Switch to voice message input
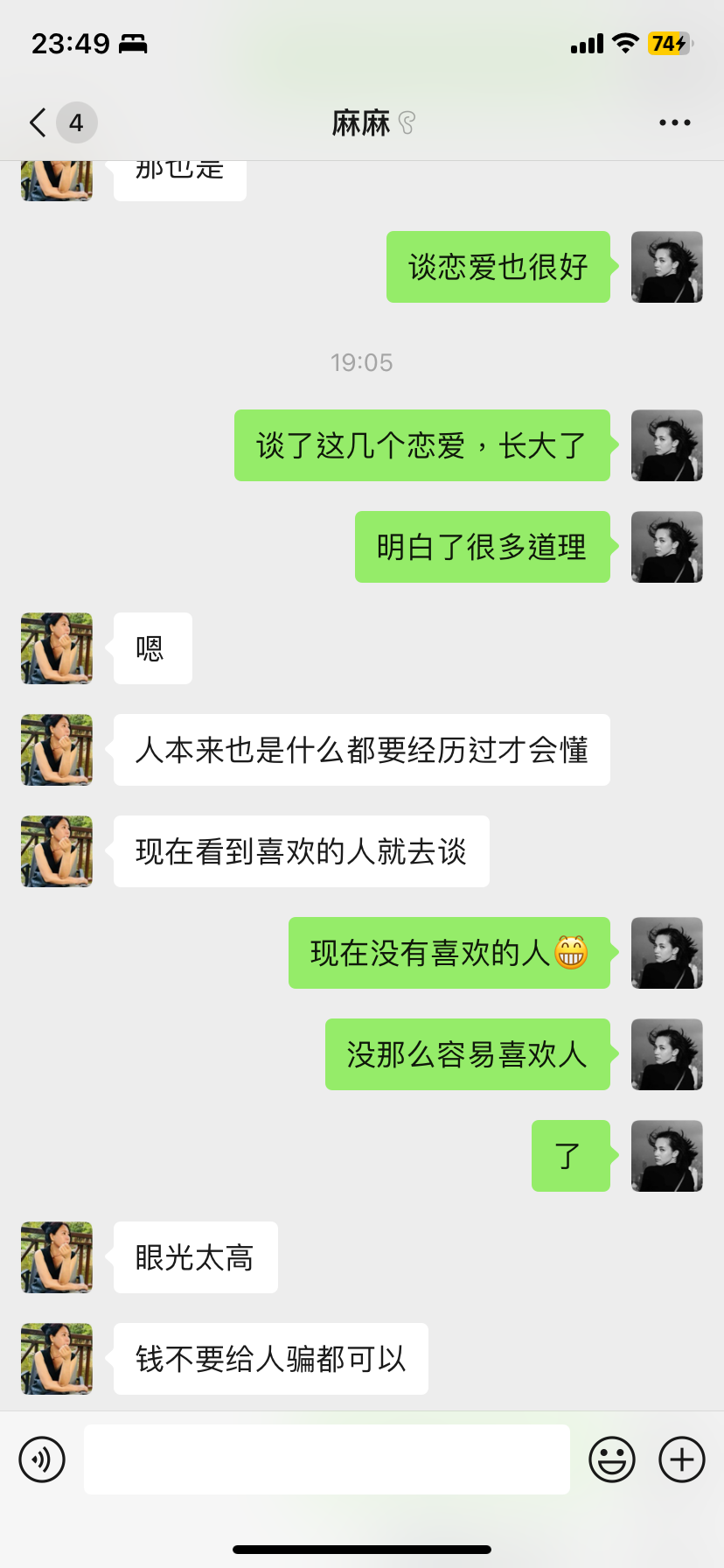This screenshot has height=1568, width=724. click(x=42, y=1459)
